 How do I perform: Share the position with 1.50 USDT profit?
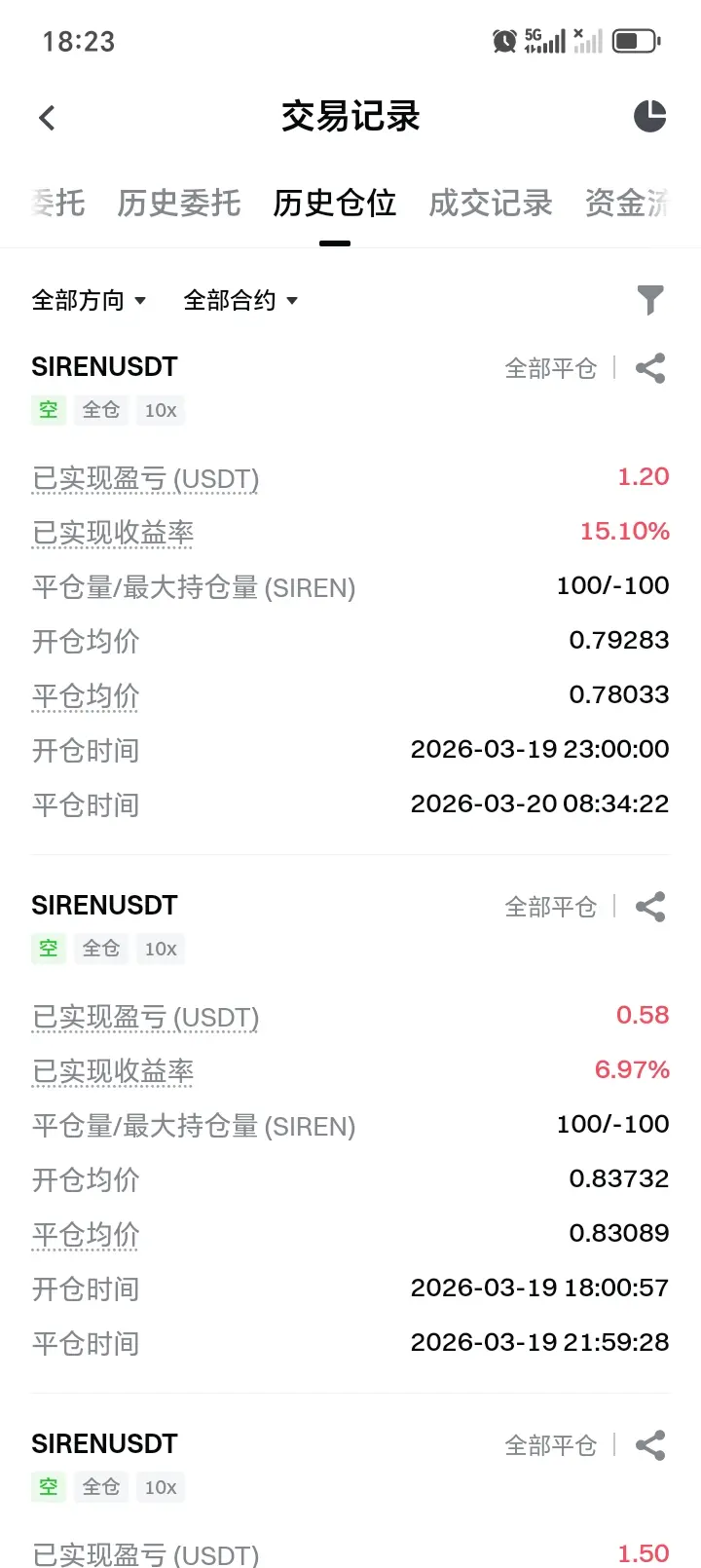(650, 1445)
